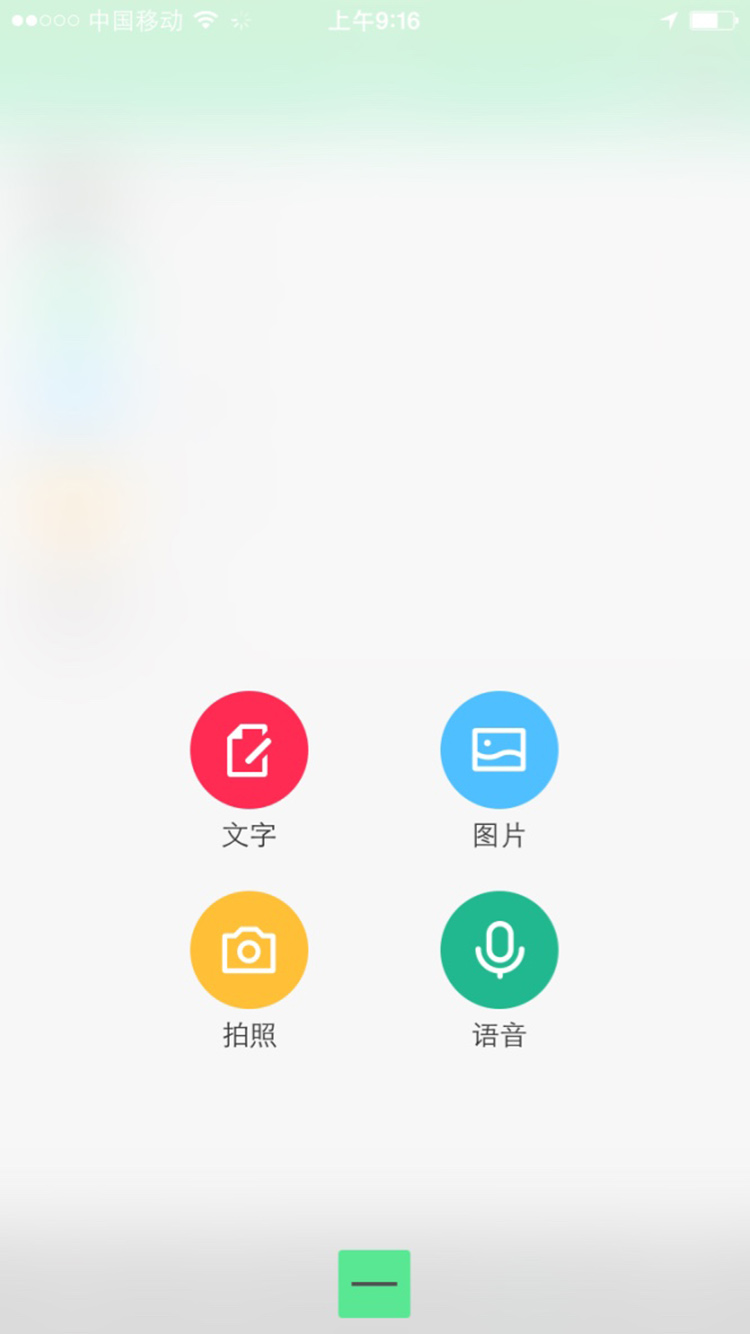Collapse the menu with green minus button
The height and width of the screenshot is (1334, 750).
coord(374,1284)
